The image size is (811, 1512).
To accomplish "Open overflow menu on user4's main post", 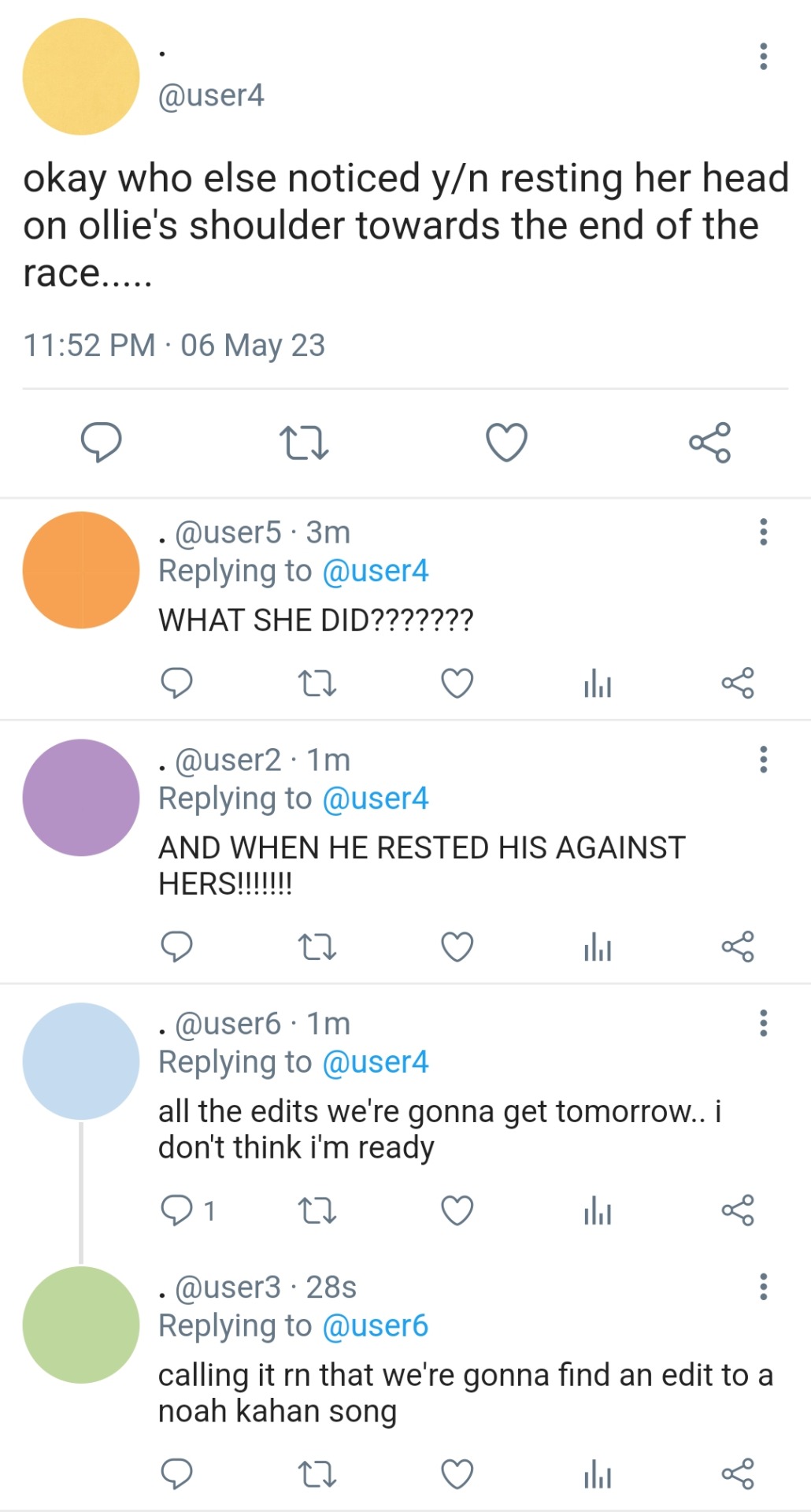I will (762, 57).
